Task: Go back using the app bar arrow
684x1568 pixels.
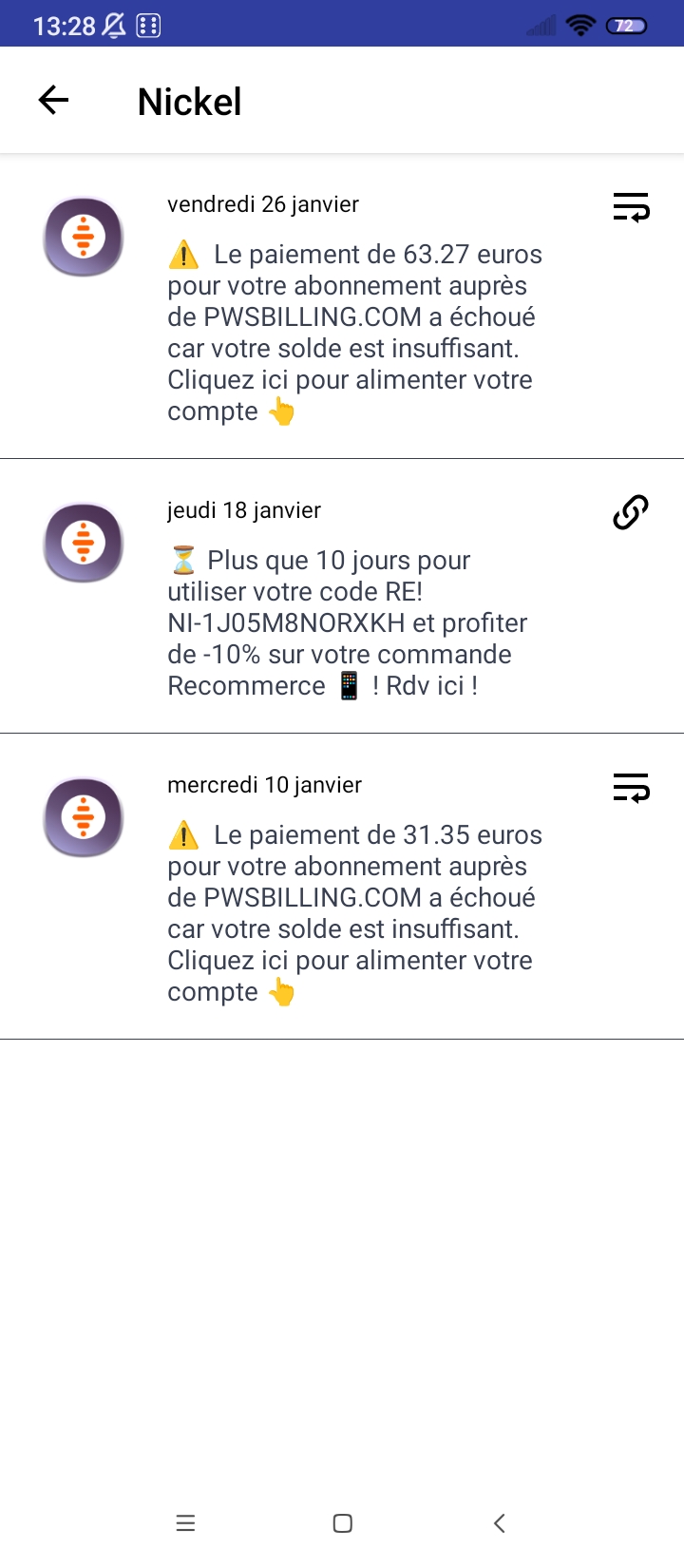Action: [x=54, y=100]
